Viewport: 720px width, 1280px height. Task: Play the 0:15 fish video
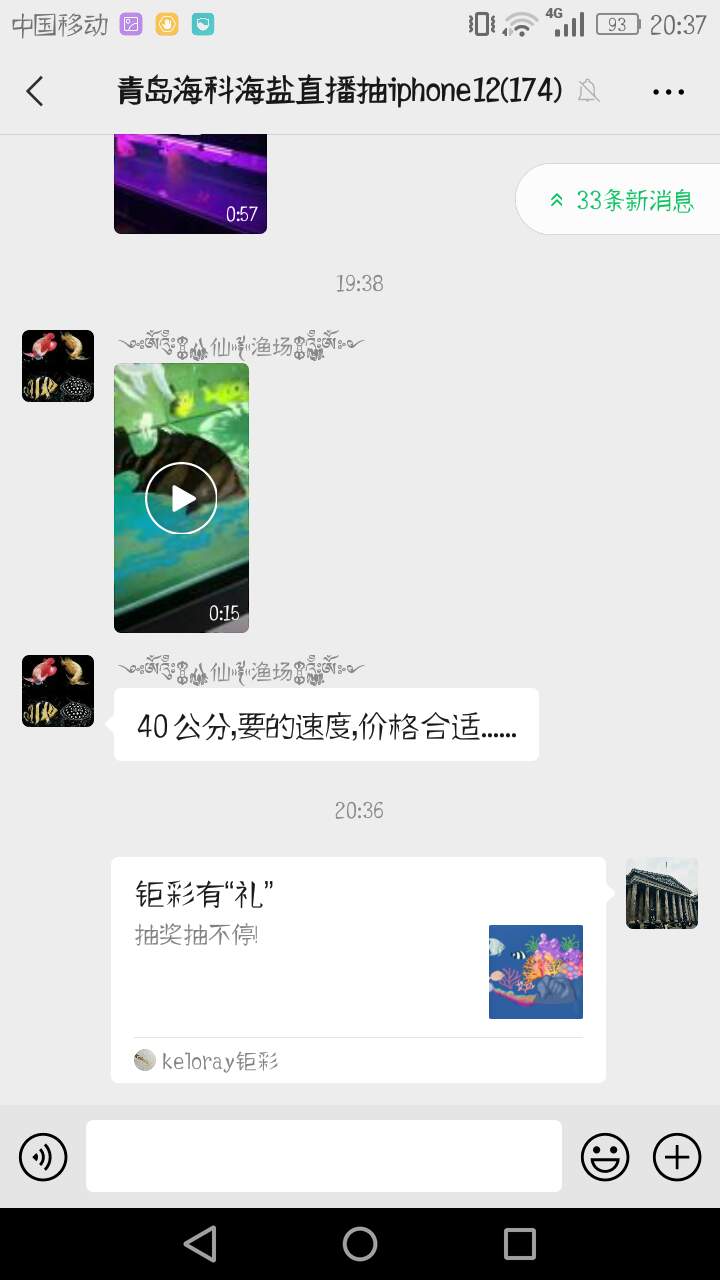pos(181,498)
